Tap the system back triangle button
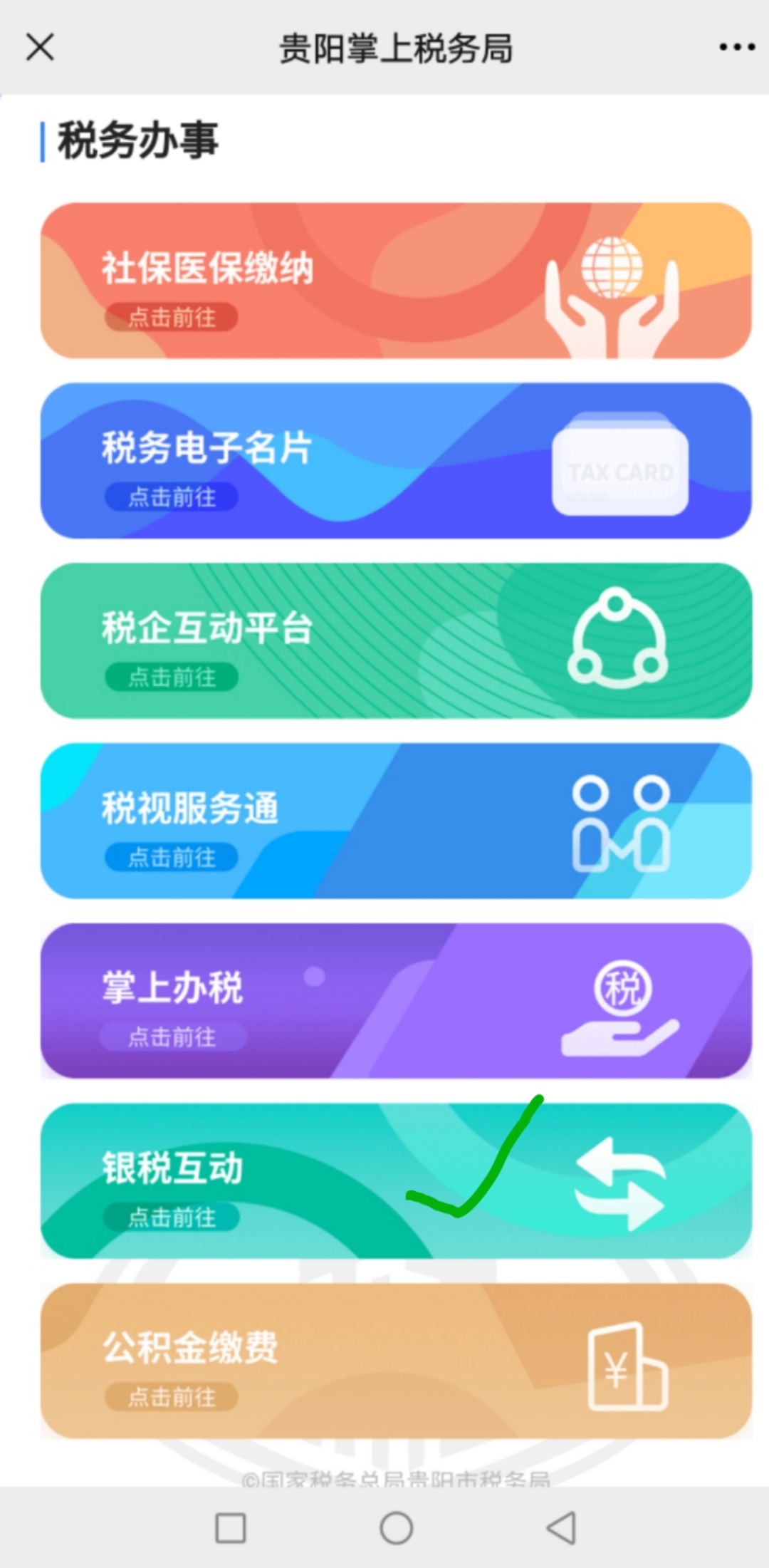The image size is (769, 1568). pyautogui.click(x=561, y=1527)
